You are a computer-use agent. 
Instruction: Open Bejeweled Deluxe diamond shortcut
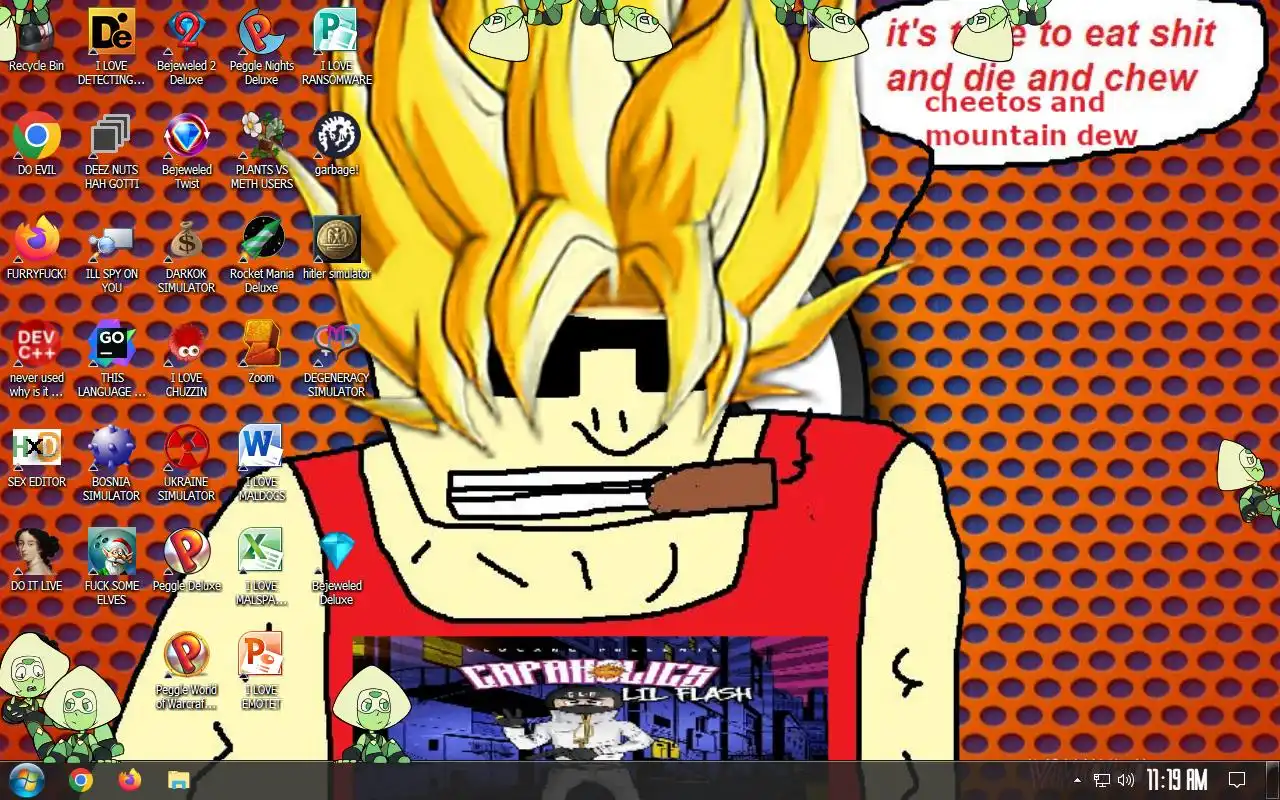(336, 554)
